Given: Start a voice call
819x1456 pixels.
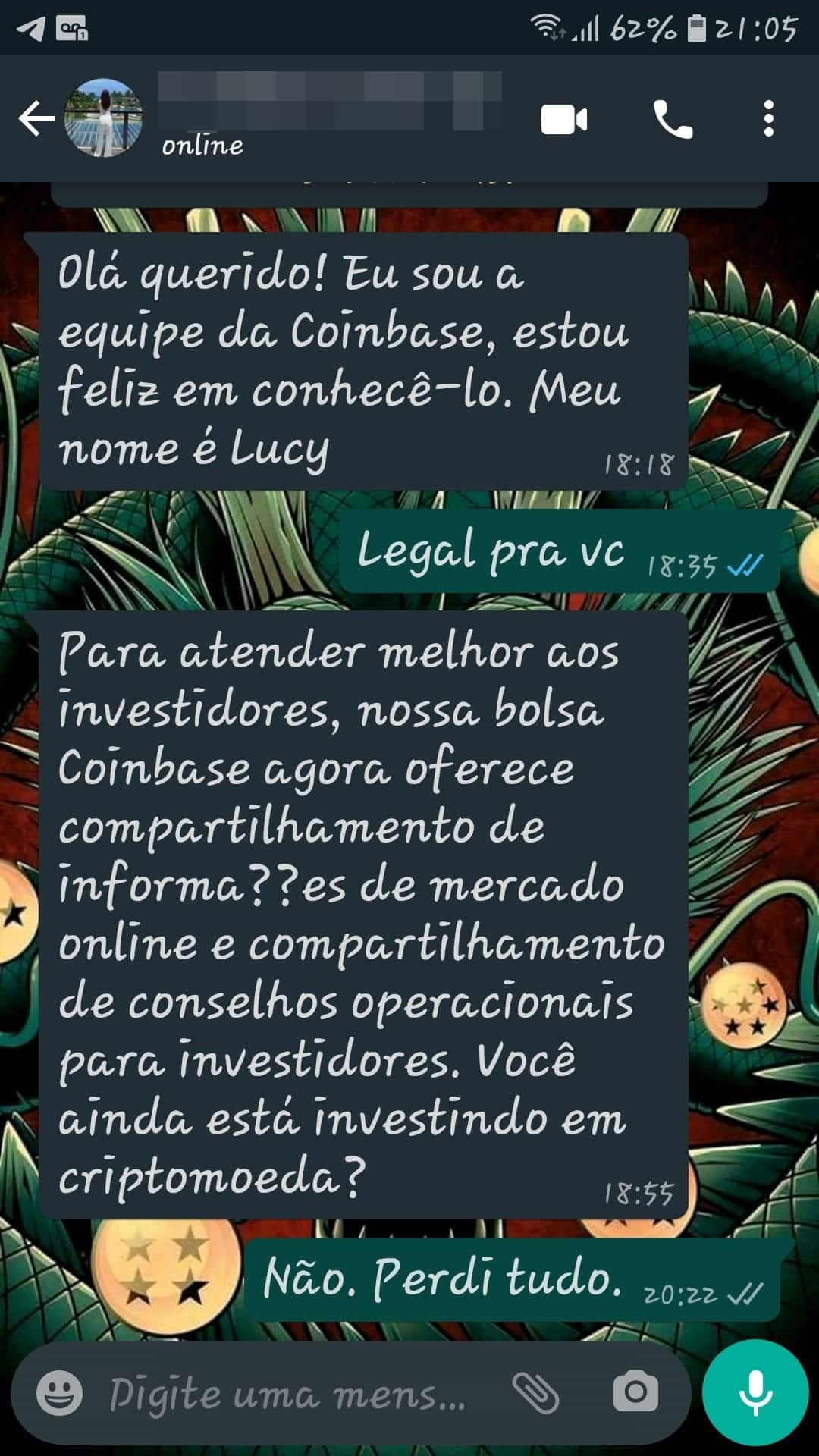Looking at the screenshot, I should 673,120.
